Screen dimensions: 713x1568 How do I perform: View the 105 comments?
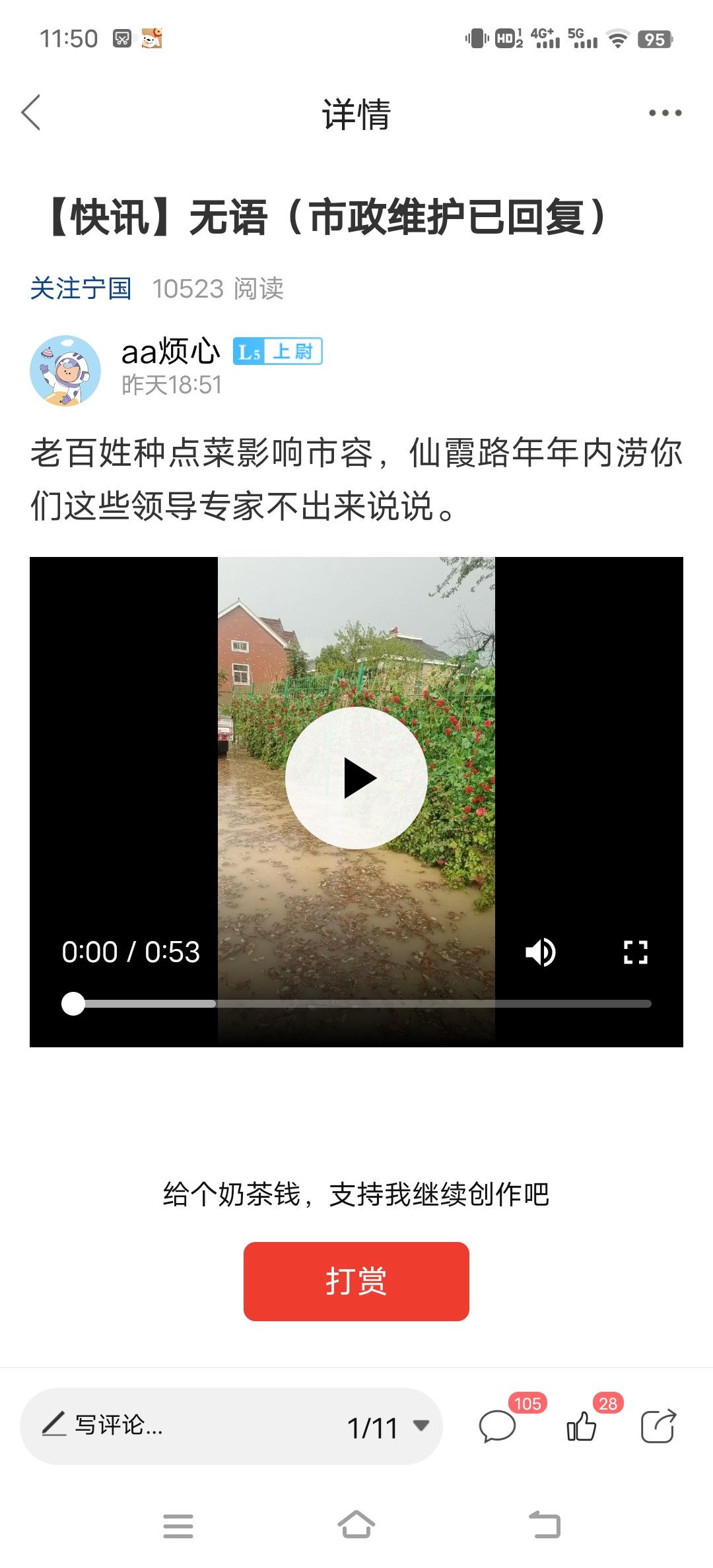[x=498, y=1426]
